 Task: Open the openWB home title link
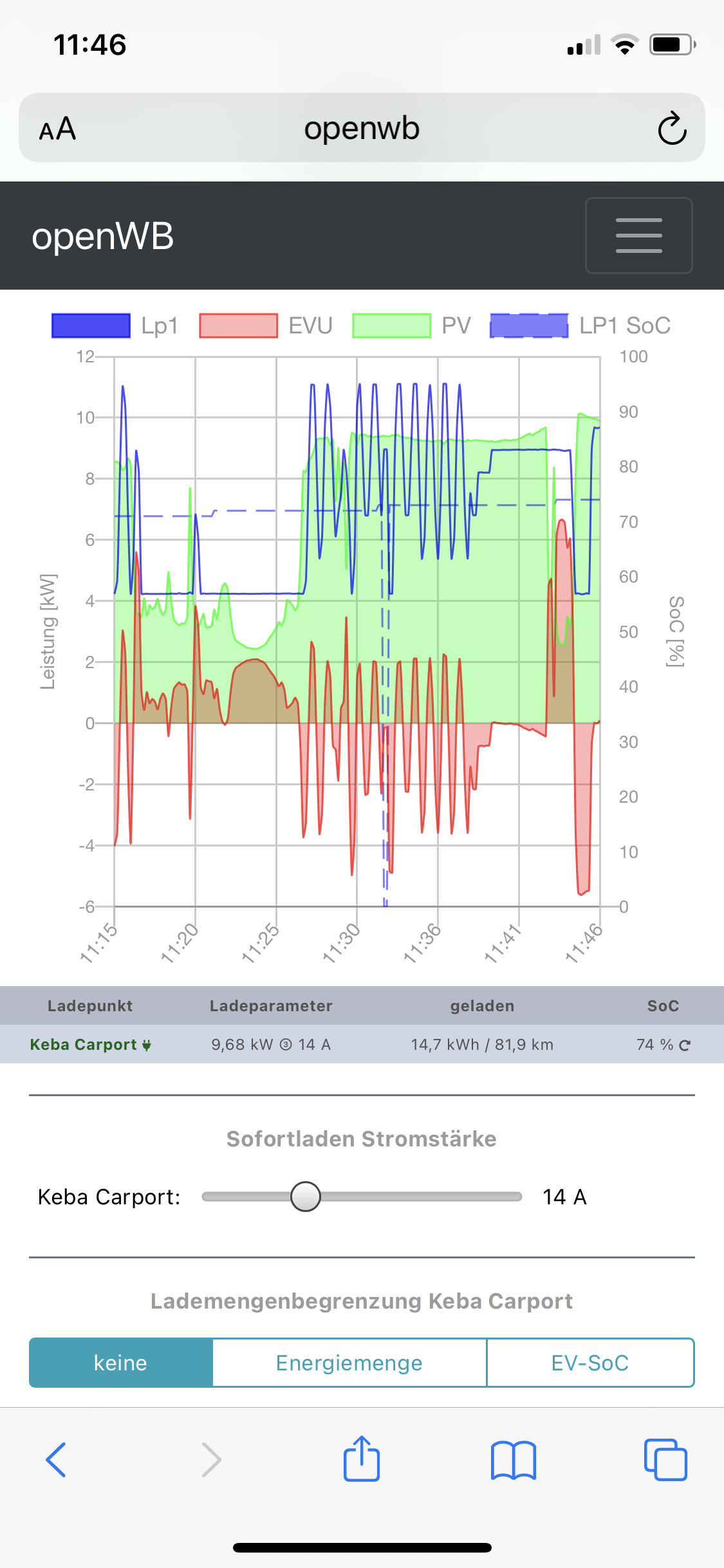(x=103, y=236)
